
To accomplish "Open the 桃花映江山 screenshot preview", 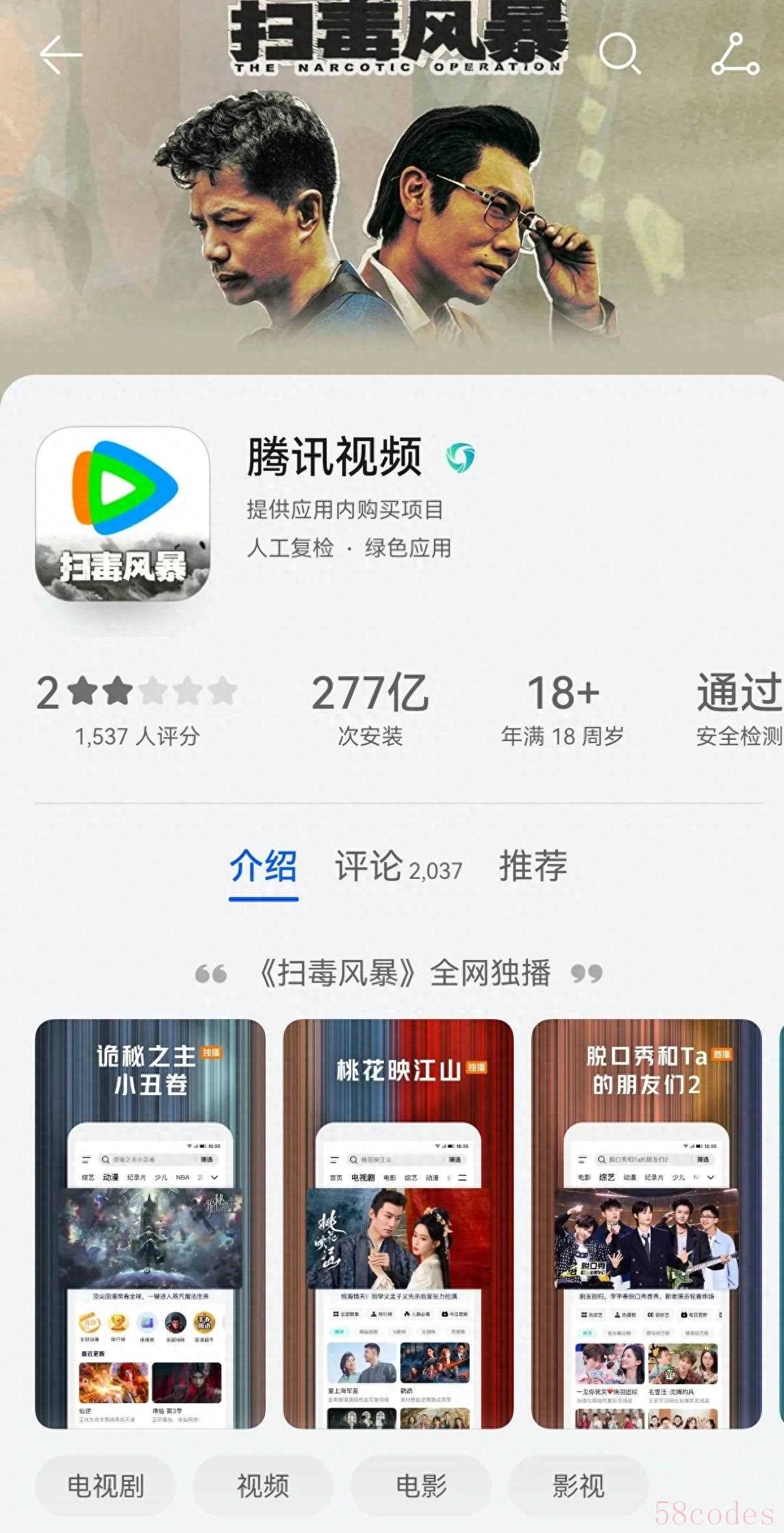I will point(398,1223).
